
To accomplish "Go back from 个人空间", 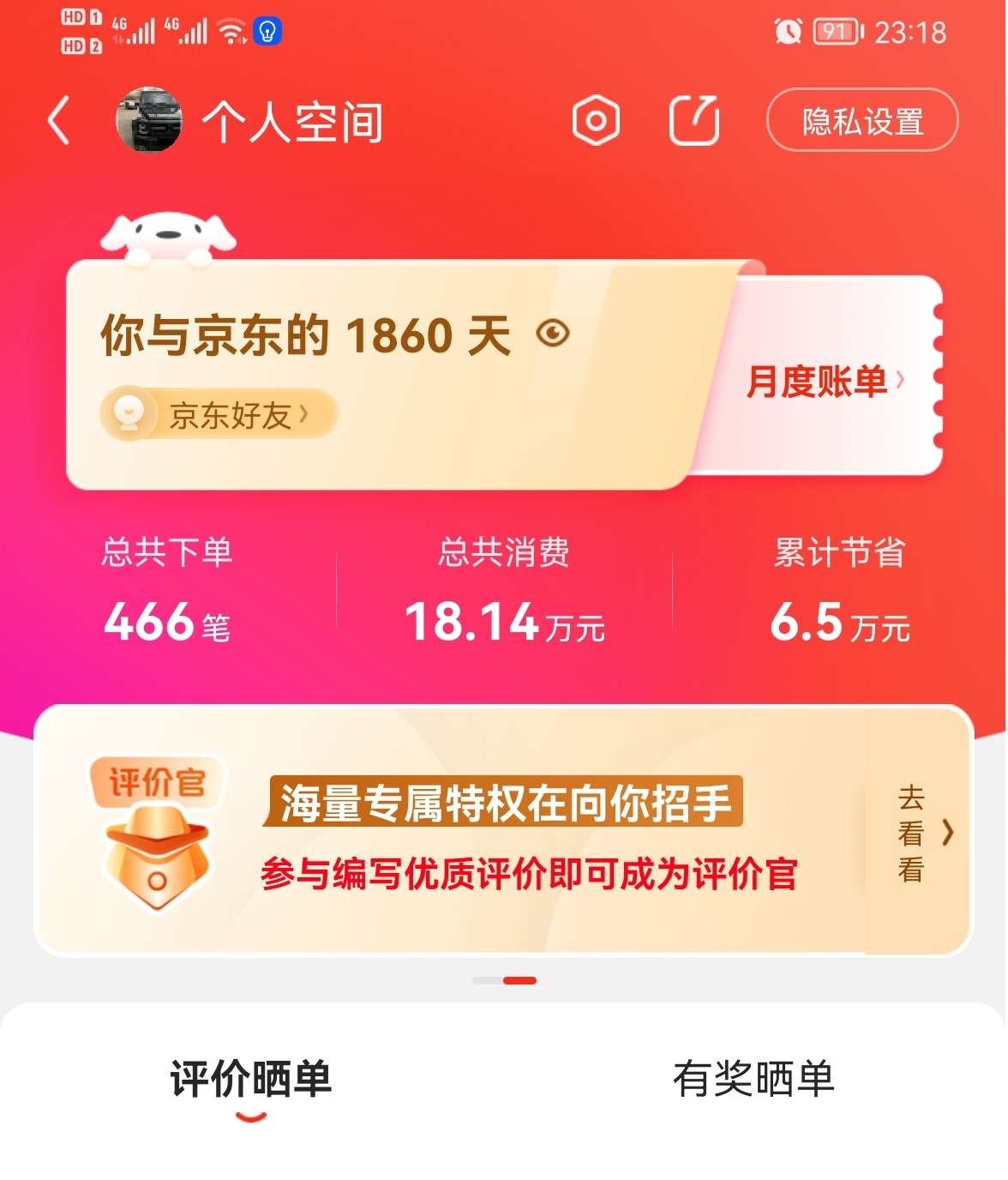I will point(58,121).
